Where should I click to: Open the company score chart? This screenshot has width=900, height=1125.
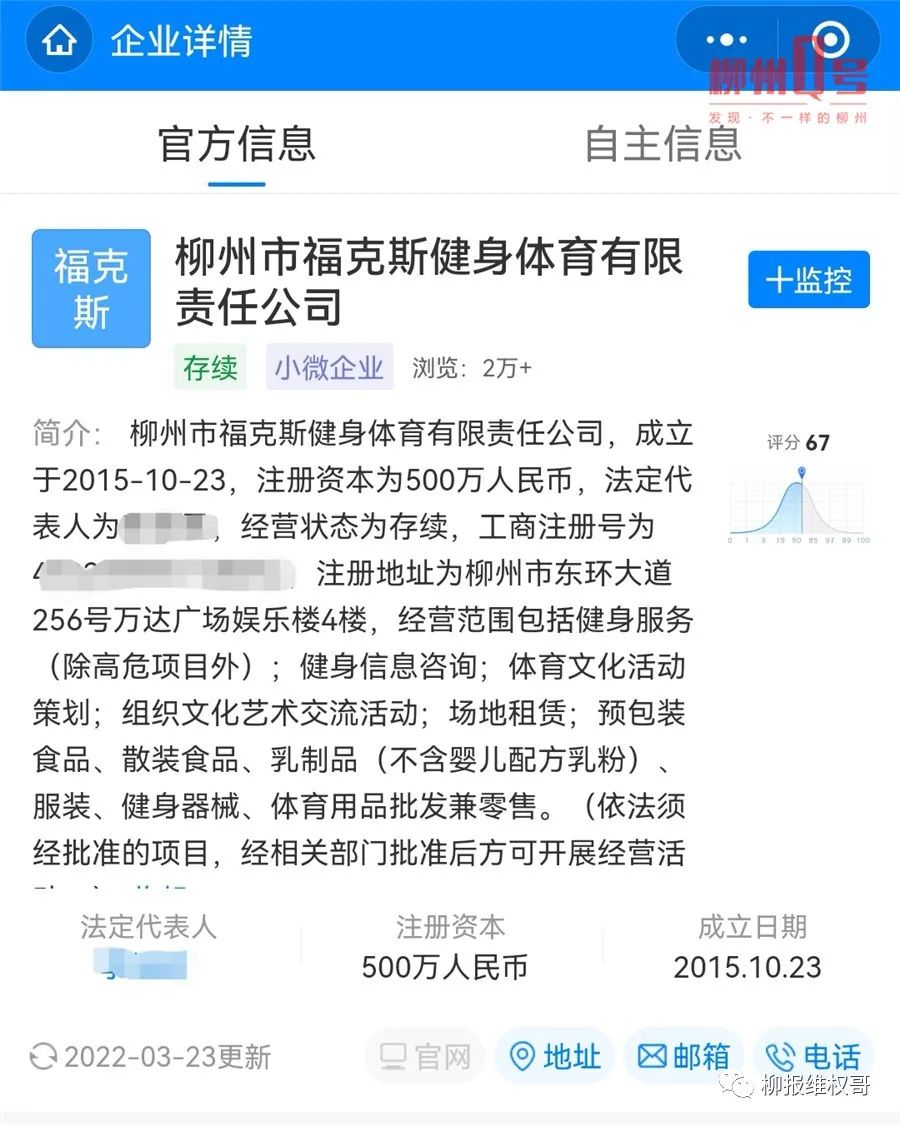pos(798,496)
